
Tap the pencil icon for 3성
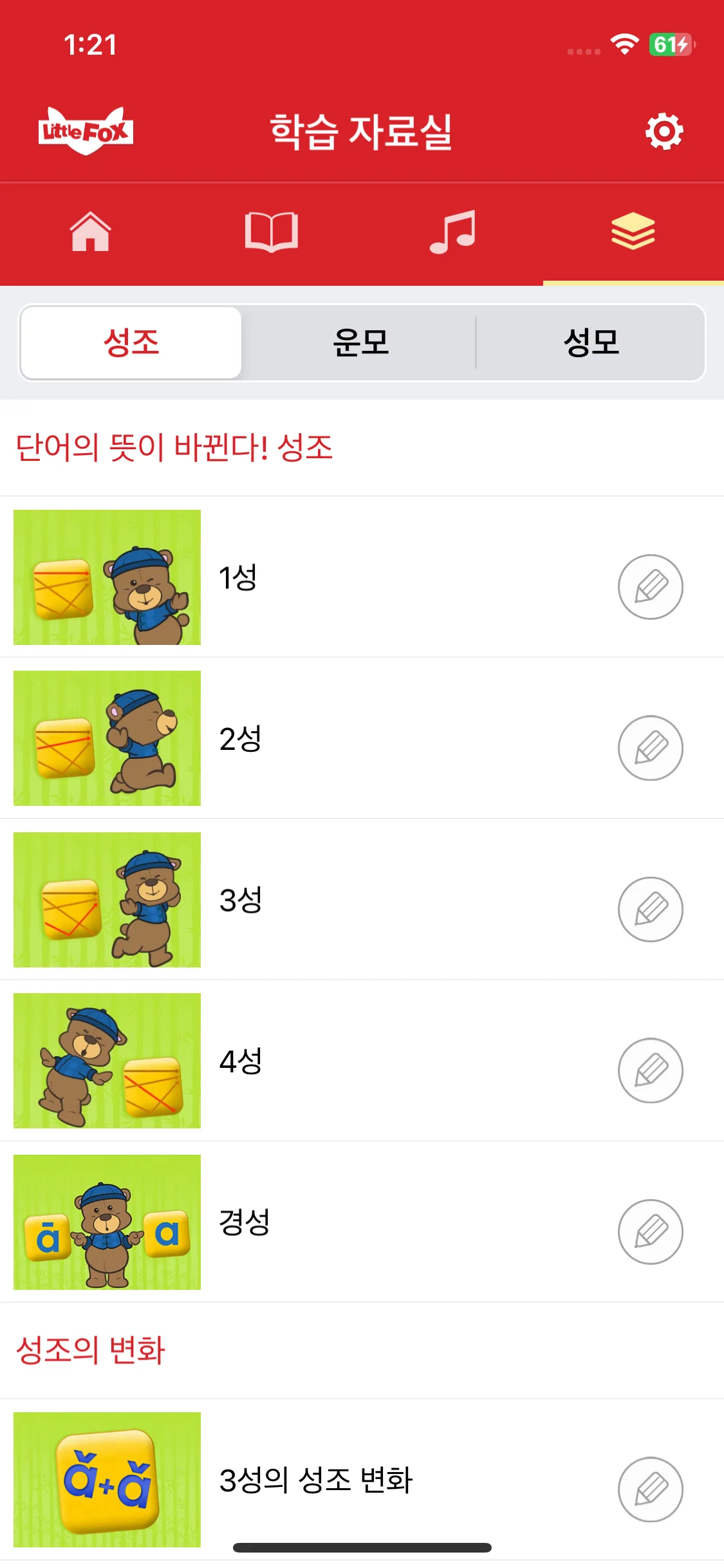point(651,910)
